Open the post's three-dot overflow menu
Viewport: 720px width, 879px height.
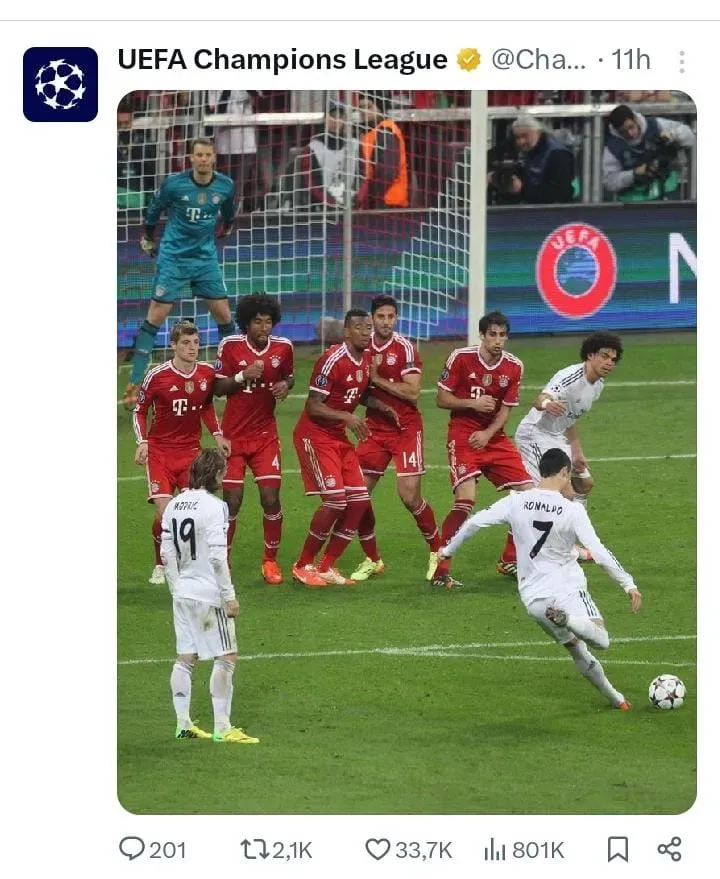pos(681,62)
